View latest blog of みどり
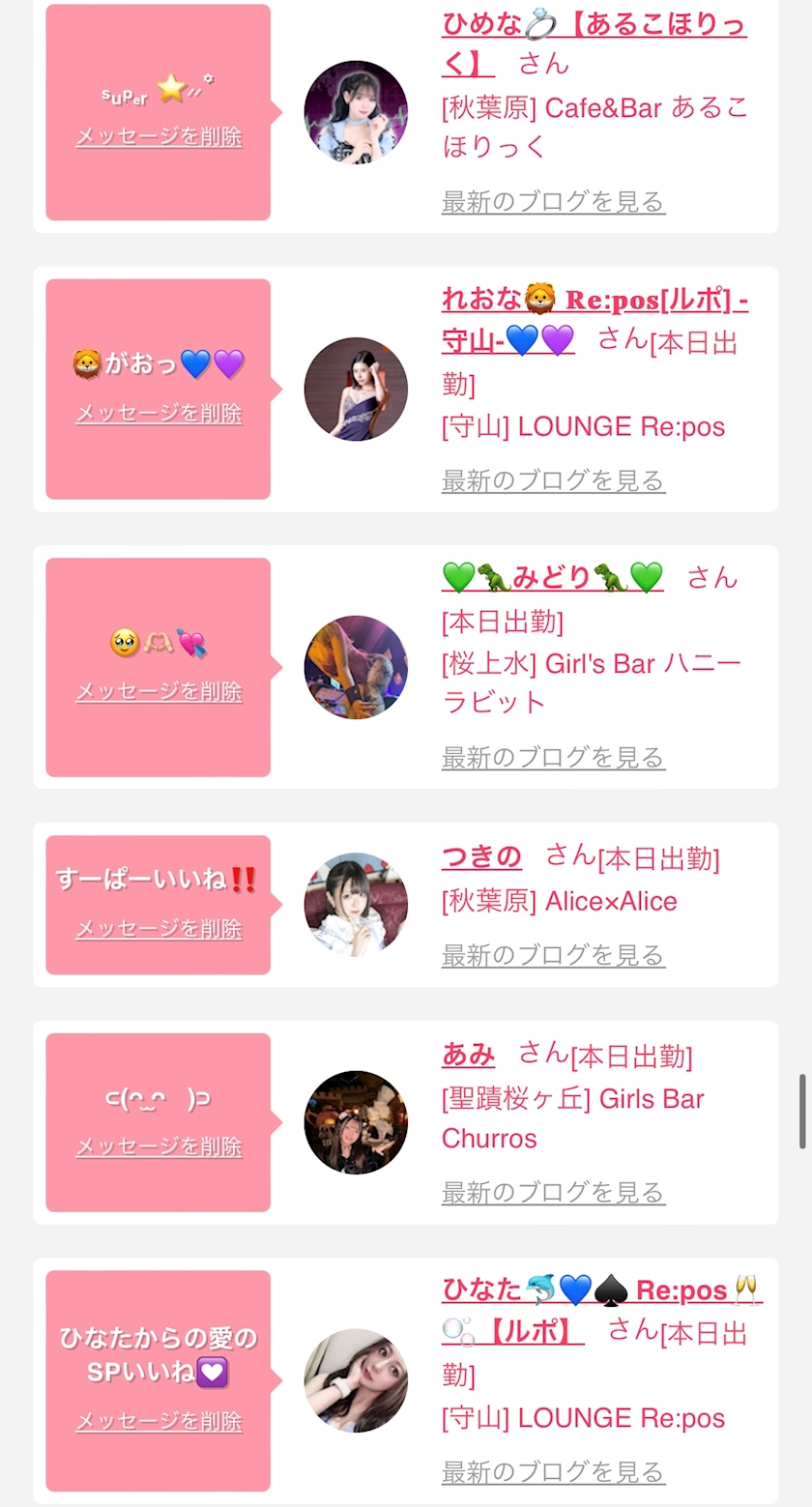The height and width of the screenshot is (1507, 812). click(x=553, y=758)
